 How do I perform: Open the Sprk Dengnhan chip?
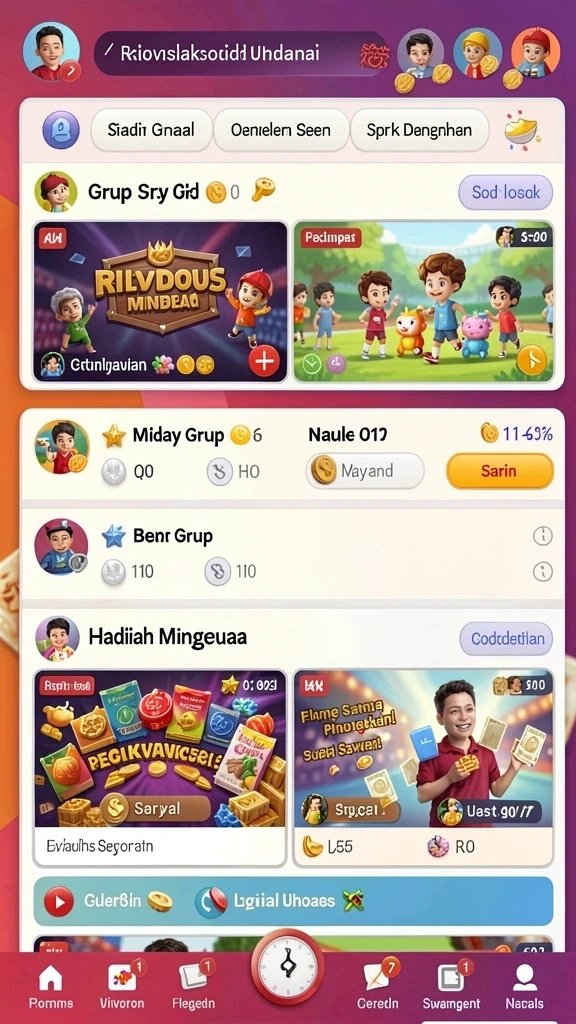tap(419, 130)
